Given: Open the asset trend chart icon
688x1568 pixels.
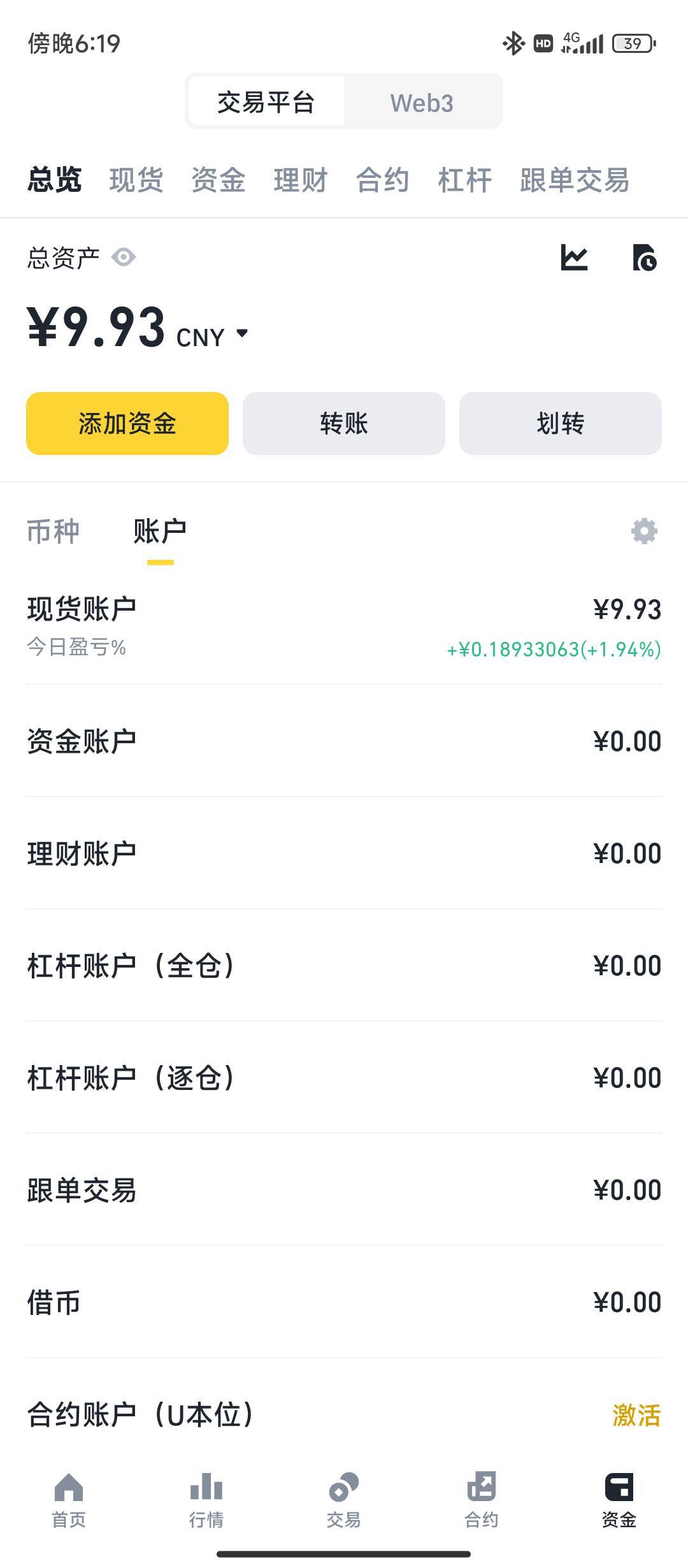Looking at the screenshot, I should pos(575,258).
